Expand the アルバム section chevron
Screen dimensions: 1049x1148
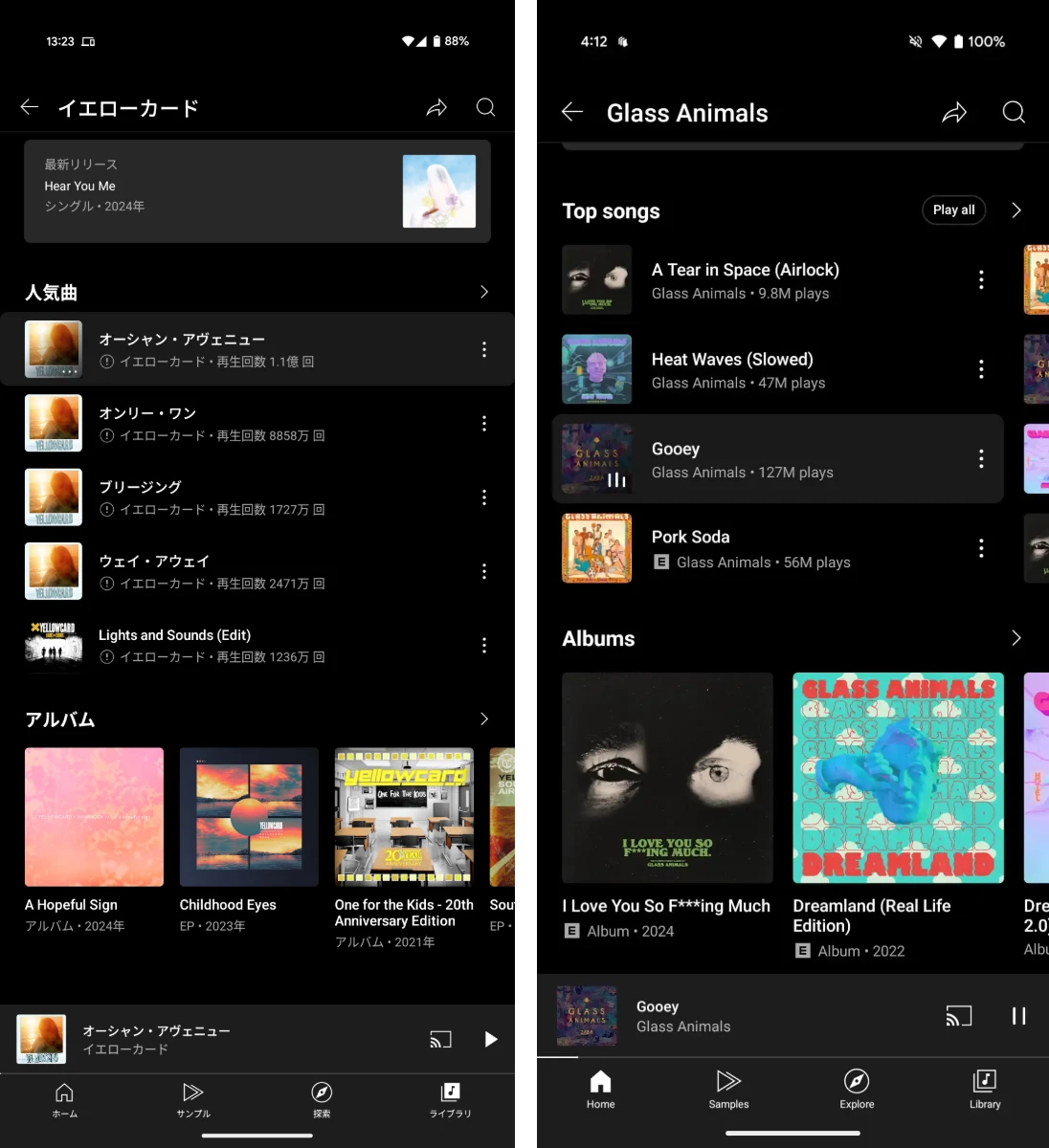pyautogui.click(x=483, y=719)
